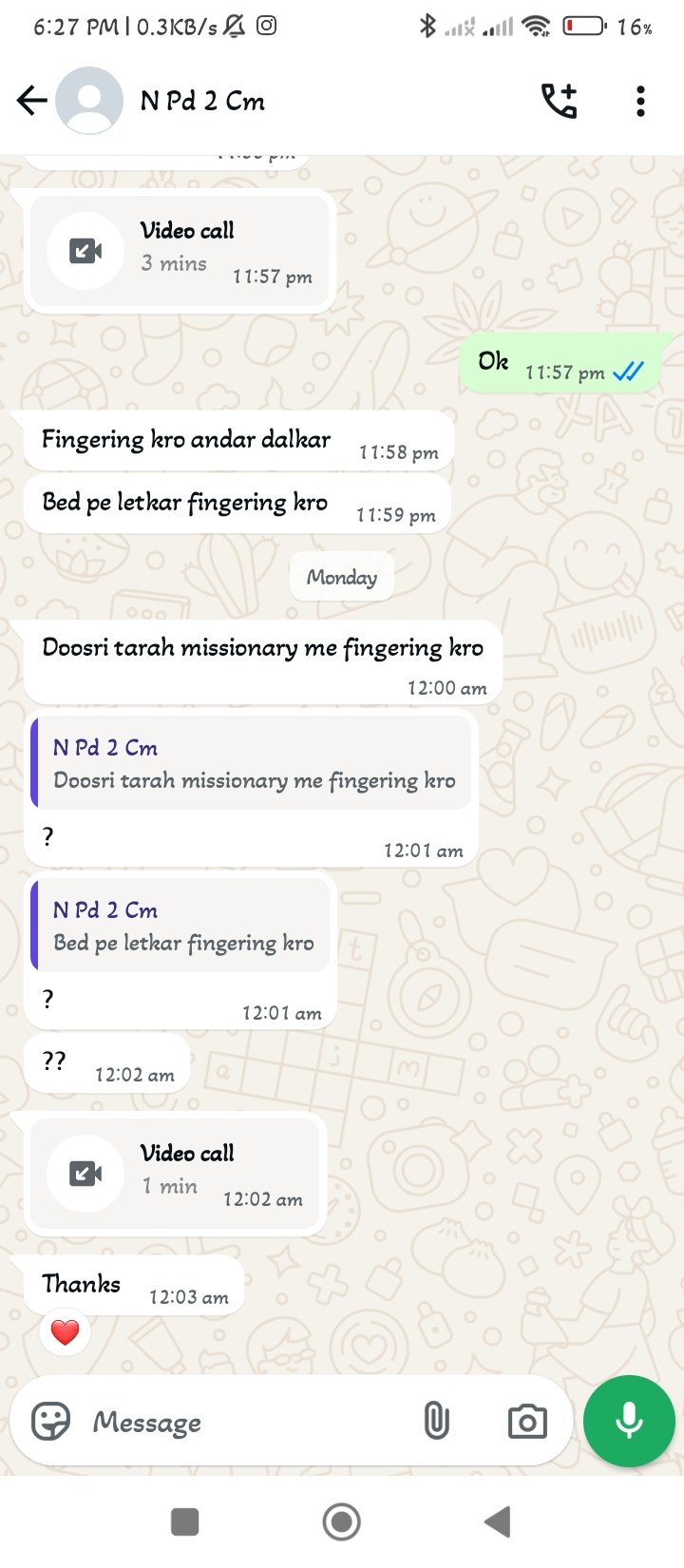684x1568 pixels.
Task: Open the attachment paperclip menu
Action: pyautogui.click(x=436, y=1422)
